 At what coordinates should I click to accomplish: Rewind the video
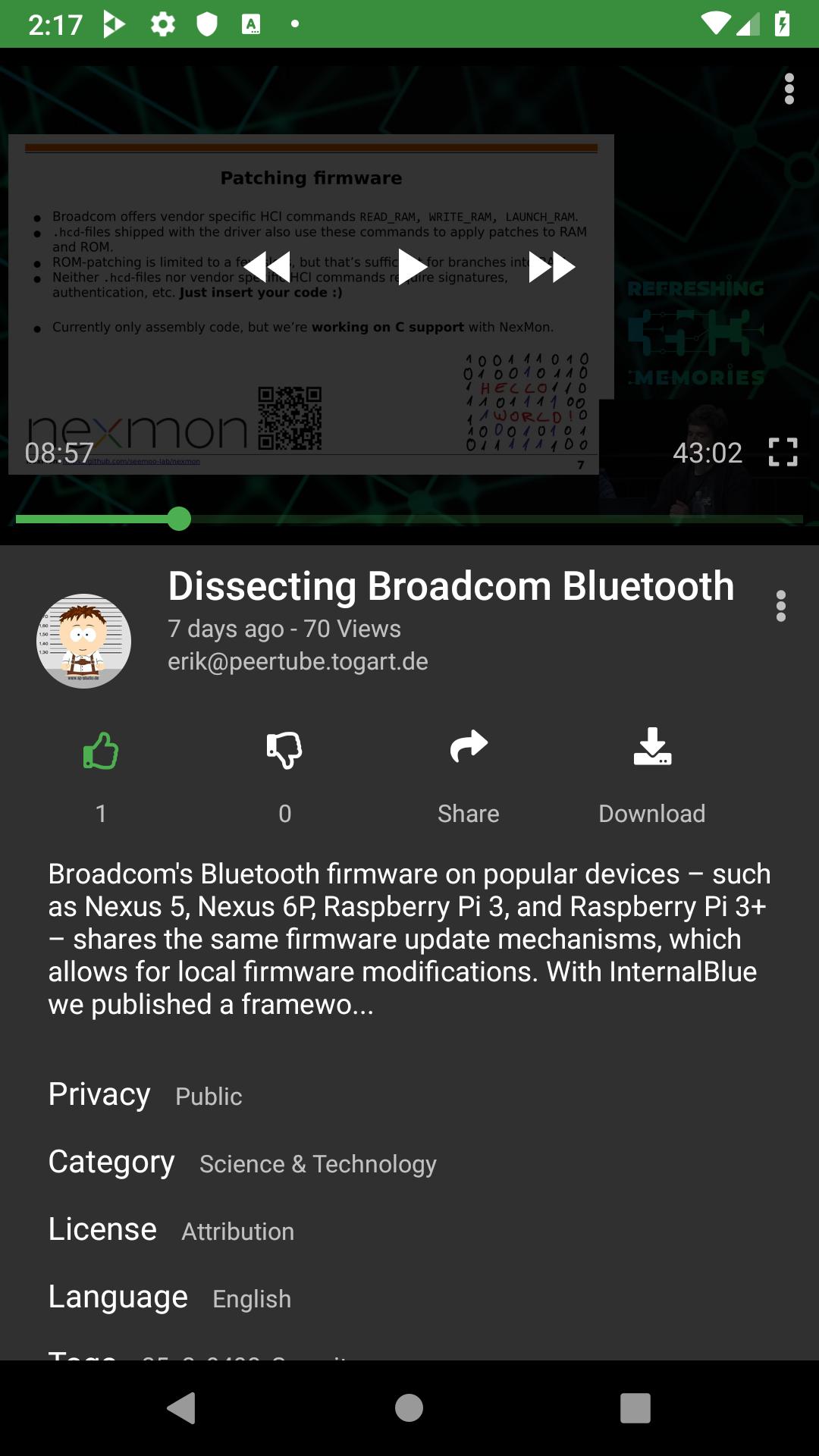coord(267,267)
